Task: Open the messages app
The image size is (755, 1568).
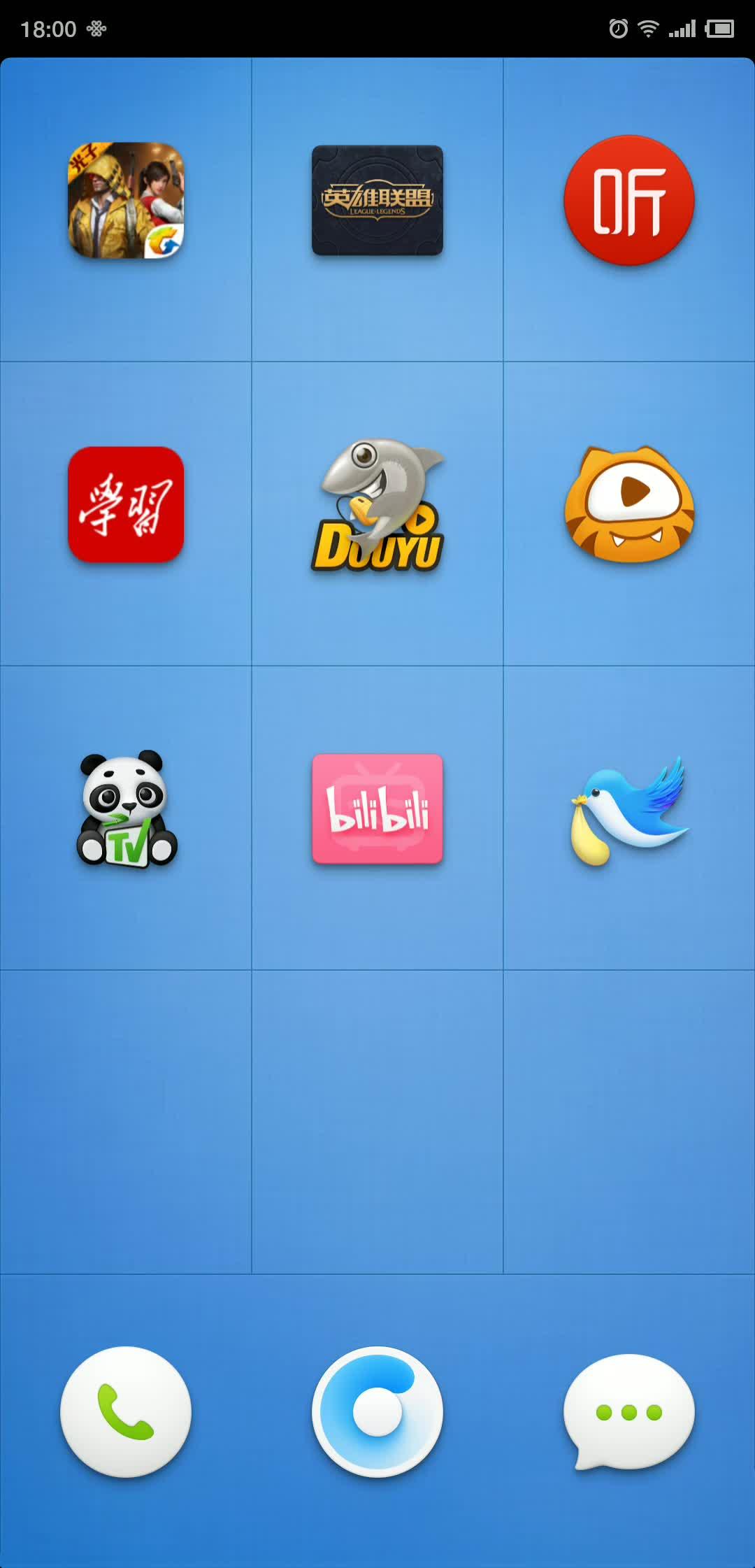Action: 629,1412
